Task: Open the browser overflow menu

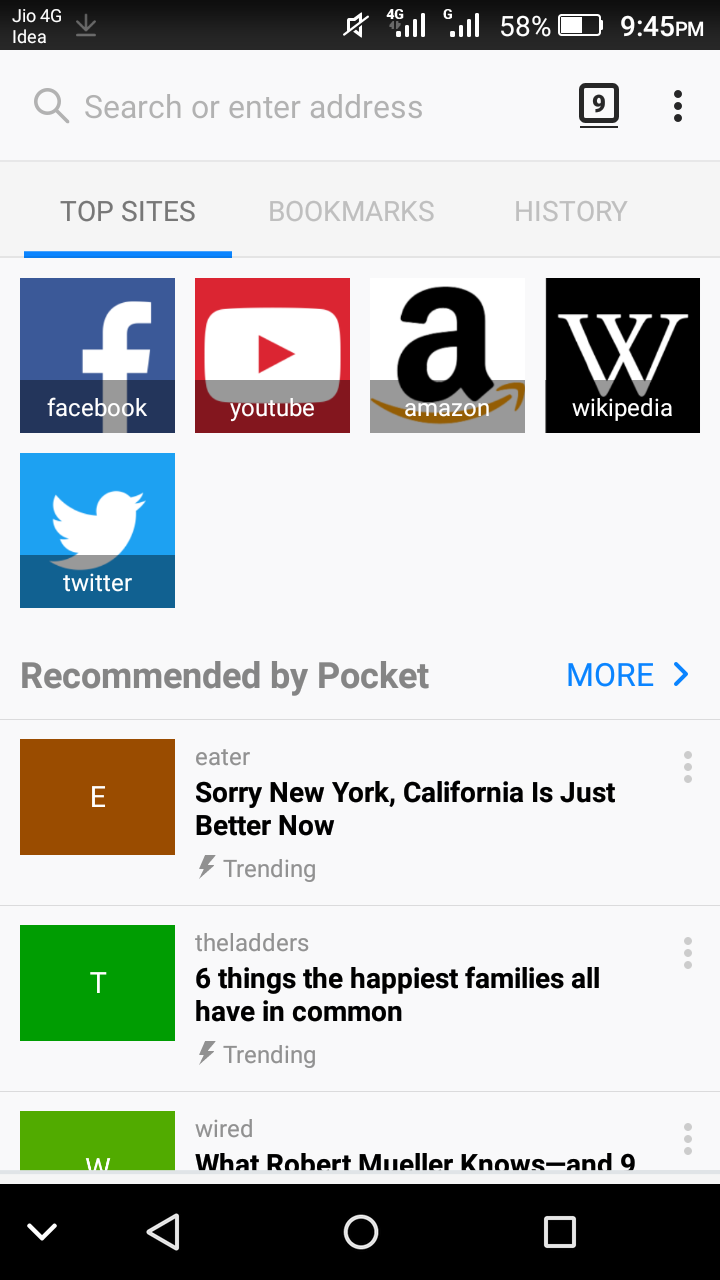Action: pos(677,106)
